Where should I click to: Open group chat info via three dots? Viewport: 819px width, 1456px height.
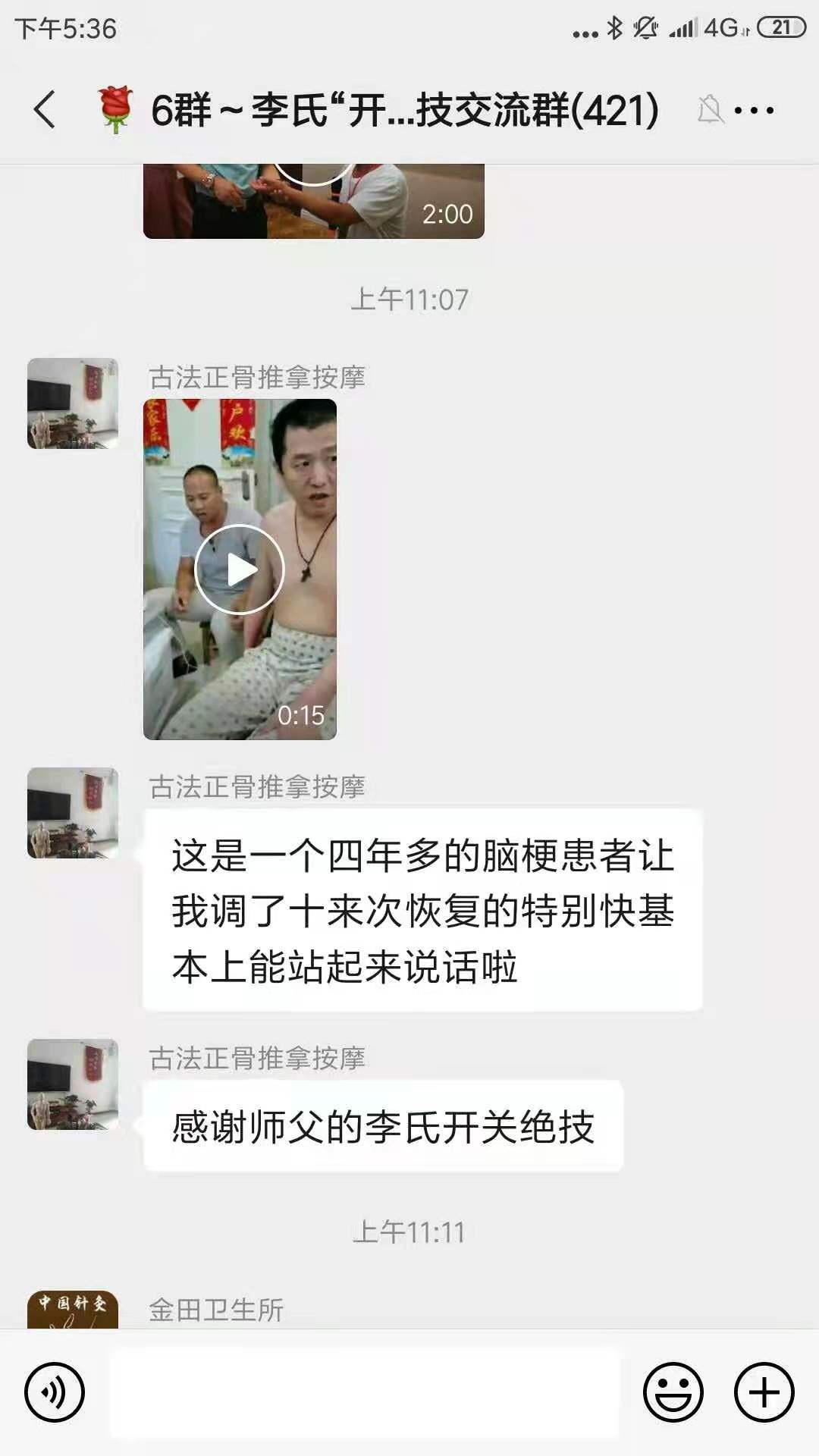point(754,111)
